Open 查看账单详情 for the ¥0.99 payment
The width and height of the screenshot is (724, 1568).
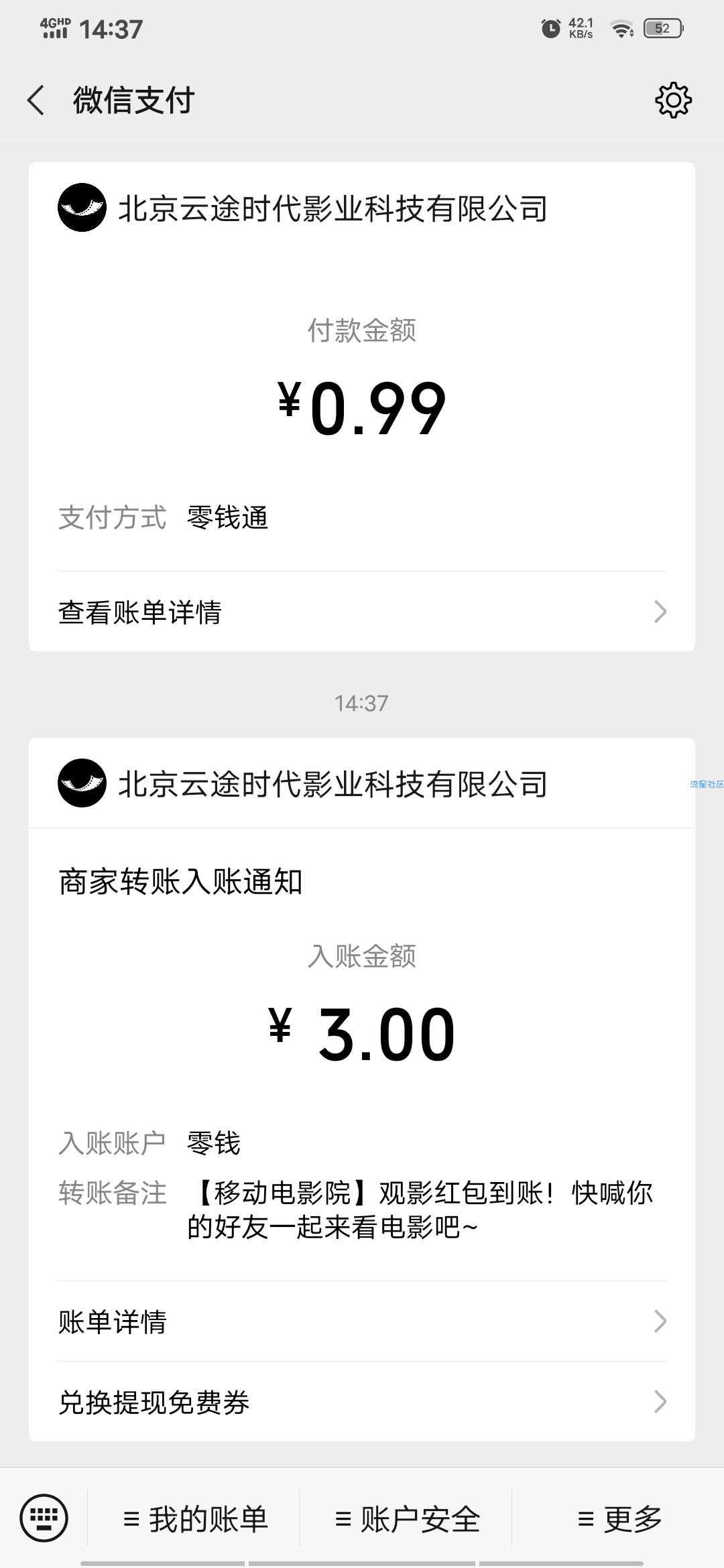point(362,612)
